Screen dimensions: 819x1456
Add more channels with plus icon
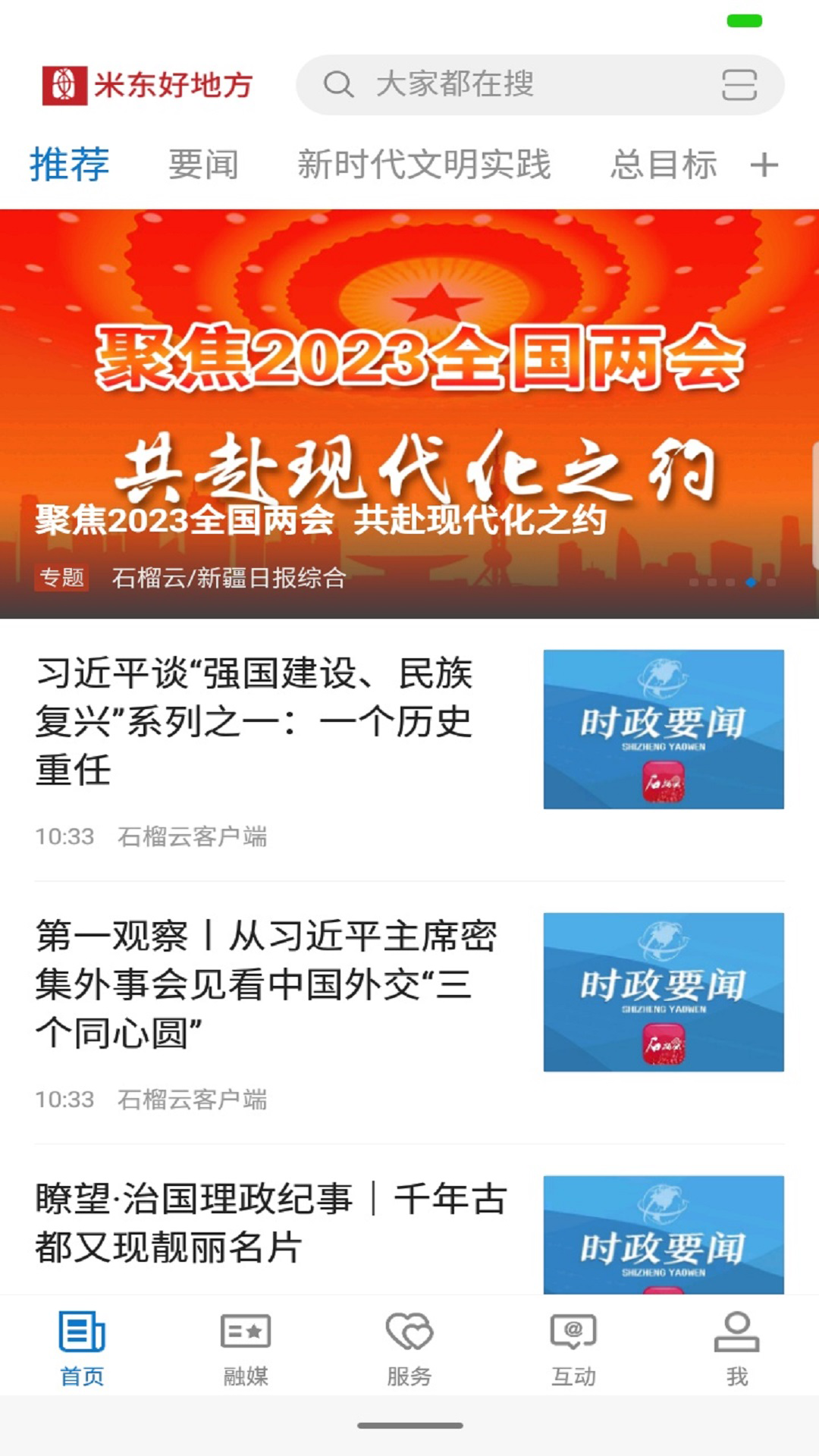tap(764, 165)
